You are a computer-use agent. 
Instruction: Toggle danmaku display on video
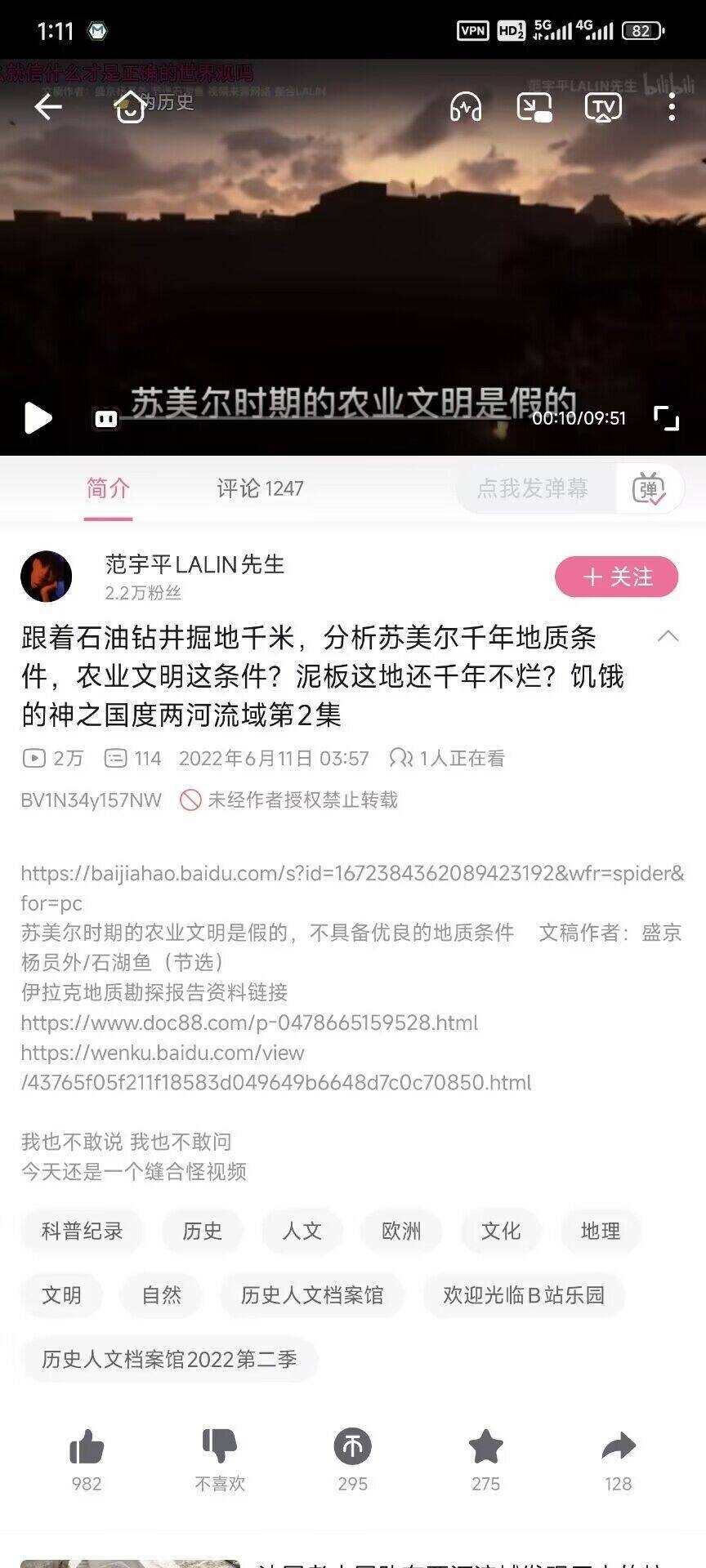(x=106, y=419)
